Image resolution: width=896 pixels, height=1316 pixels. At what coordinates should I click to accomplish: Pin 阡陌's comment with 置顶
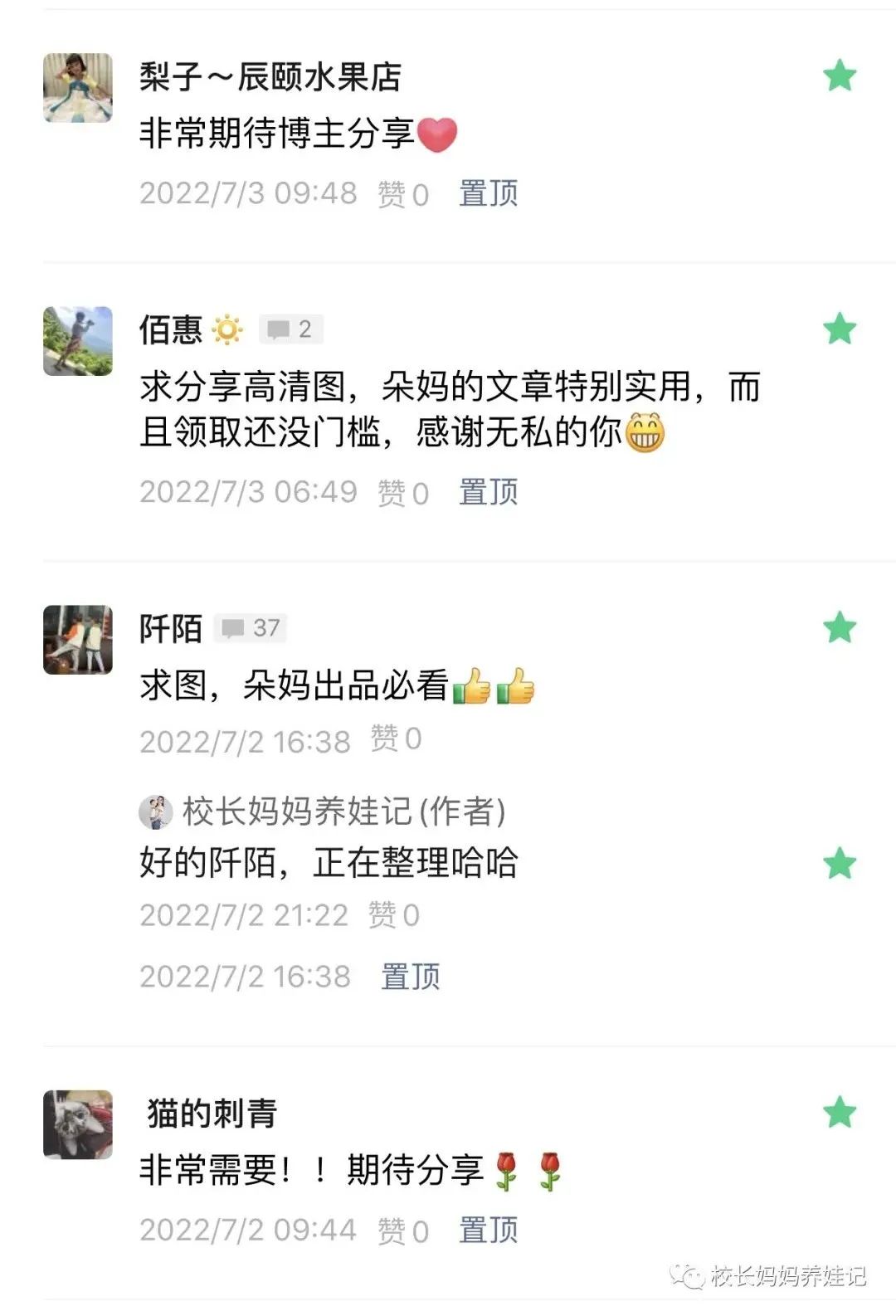(410, 977)
